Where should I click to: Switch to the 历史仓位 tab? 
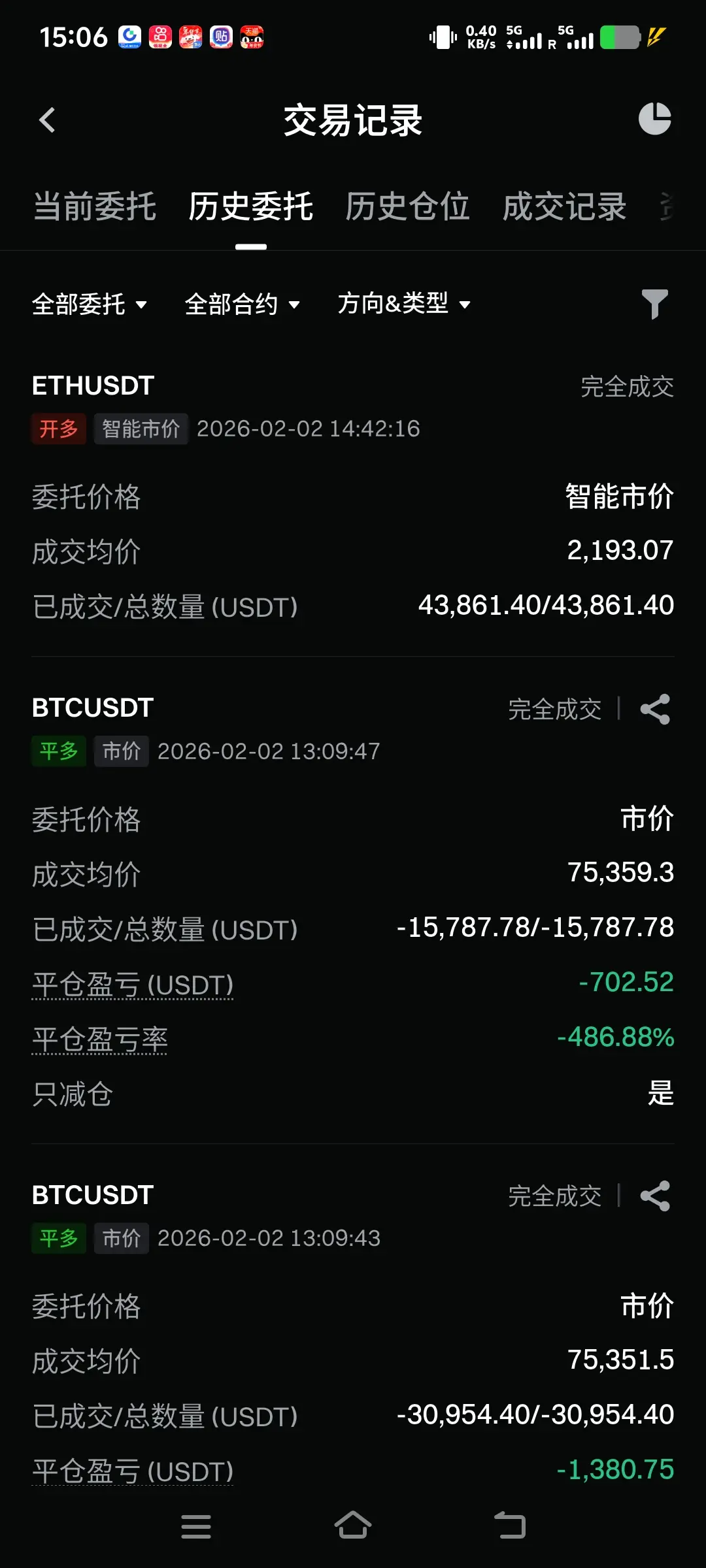pos(407,207)
